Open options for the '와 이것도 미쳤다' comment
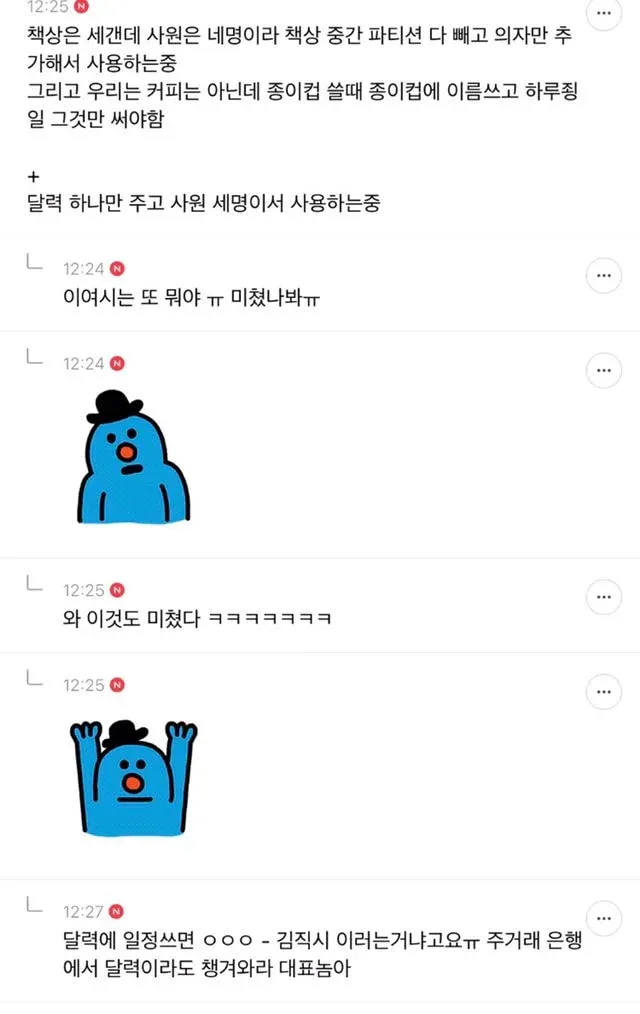 pyautogui.click(x=603, y=597)
